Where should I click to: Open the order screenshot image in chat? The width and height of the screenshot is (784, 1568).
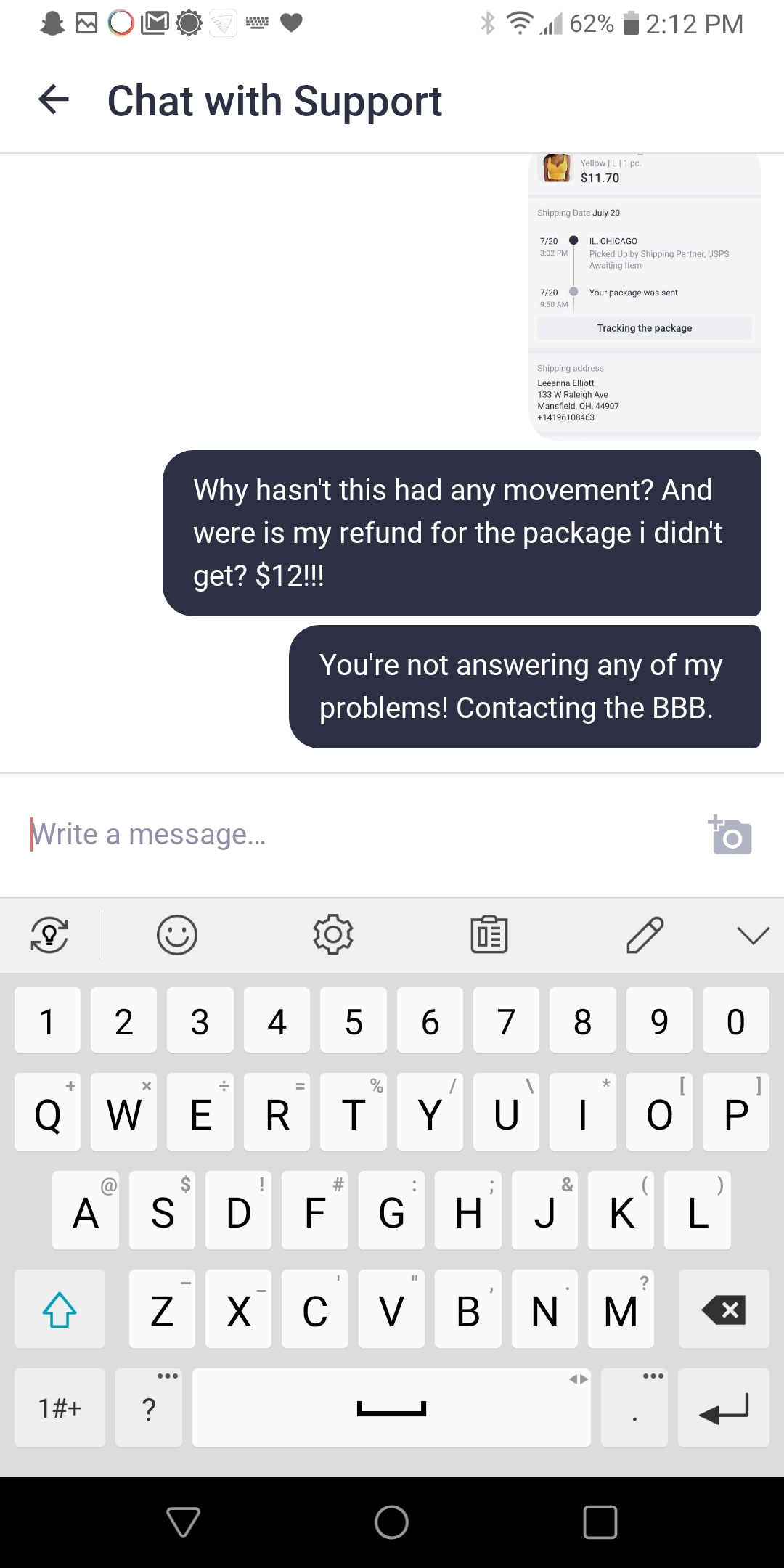click(x=644, y=290)
